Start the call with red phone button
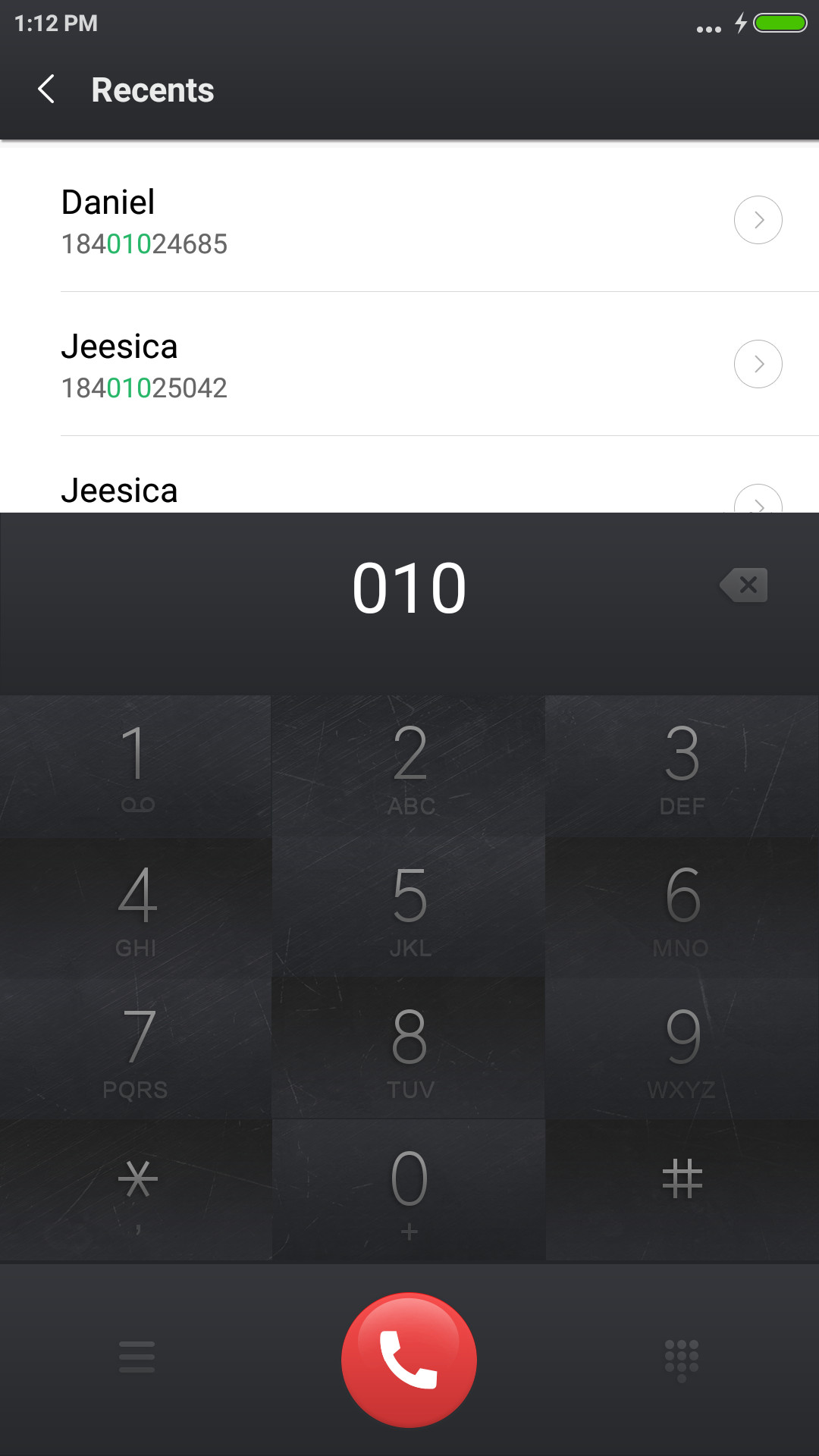This screenshot has height=1456, width=819. 409,1360
